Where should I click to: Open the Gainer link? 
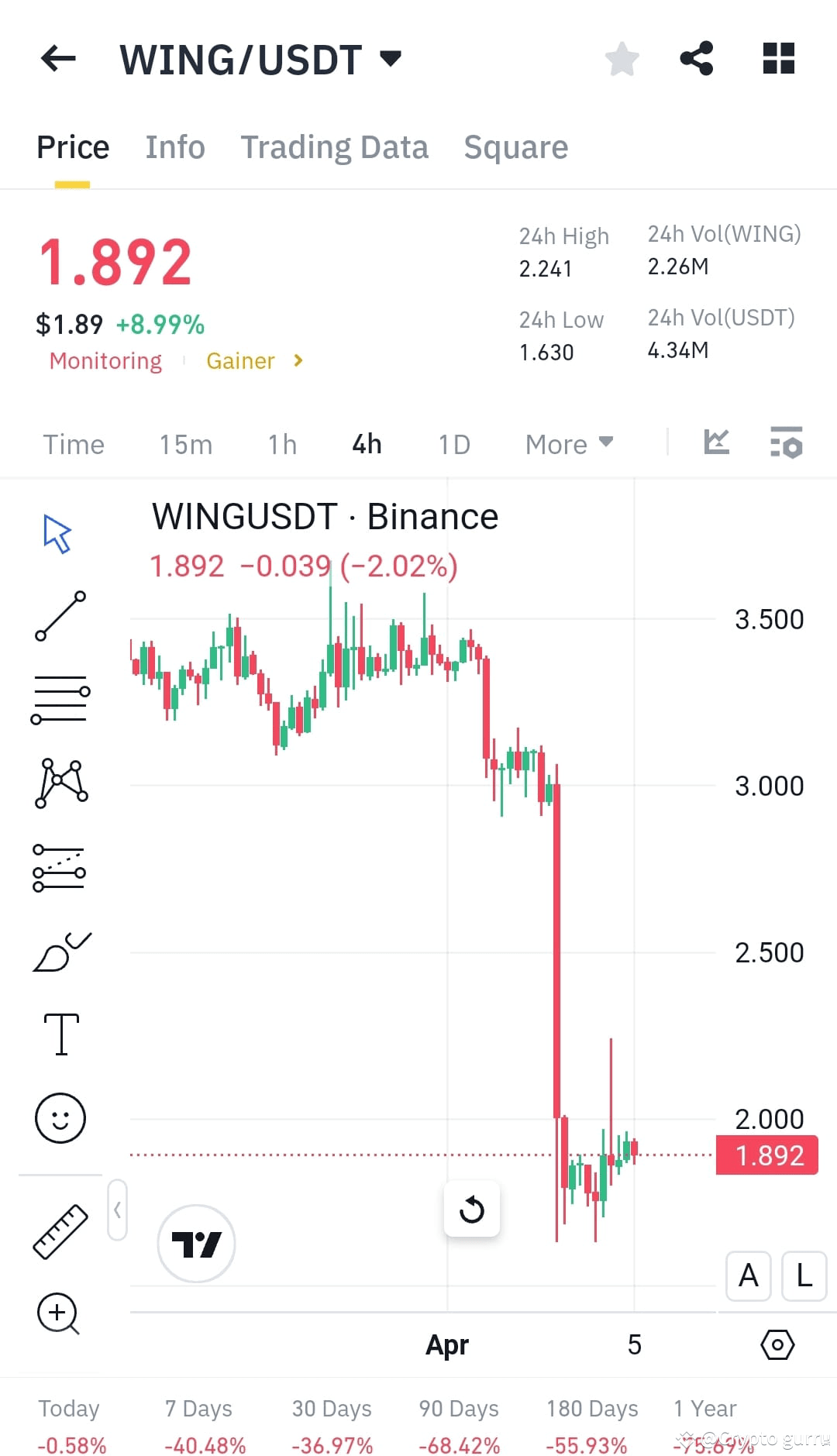click(241, 360)
